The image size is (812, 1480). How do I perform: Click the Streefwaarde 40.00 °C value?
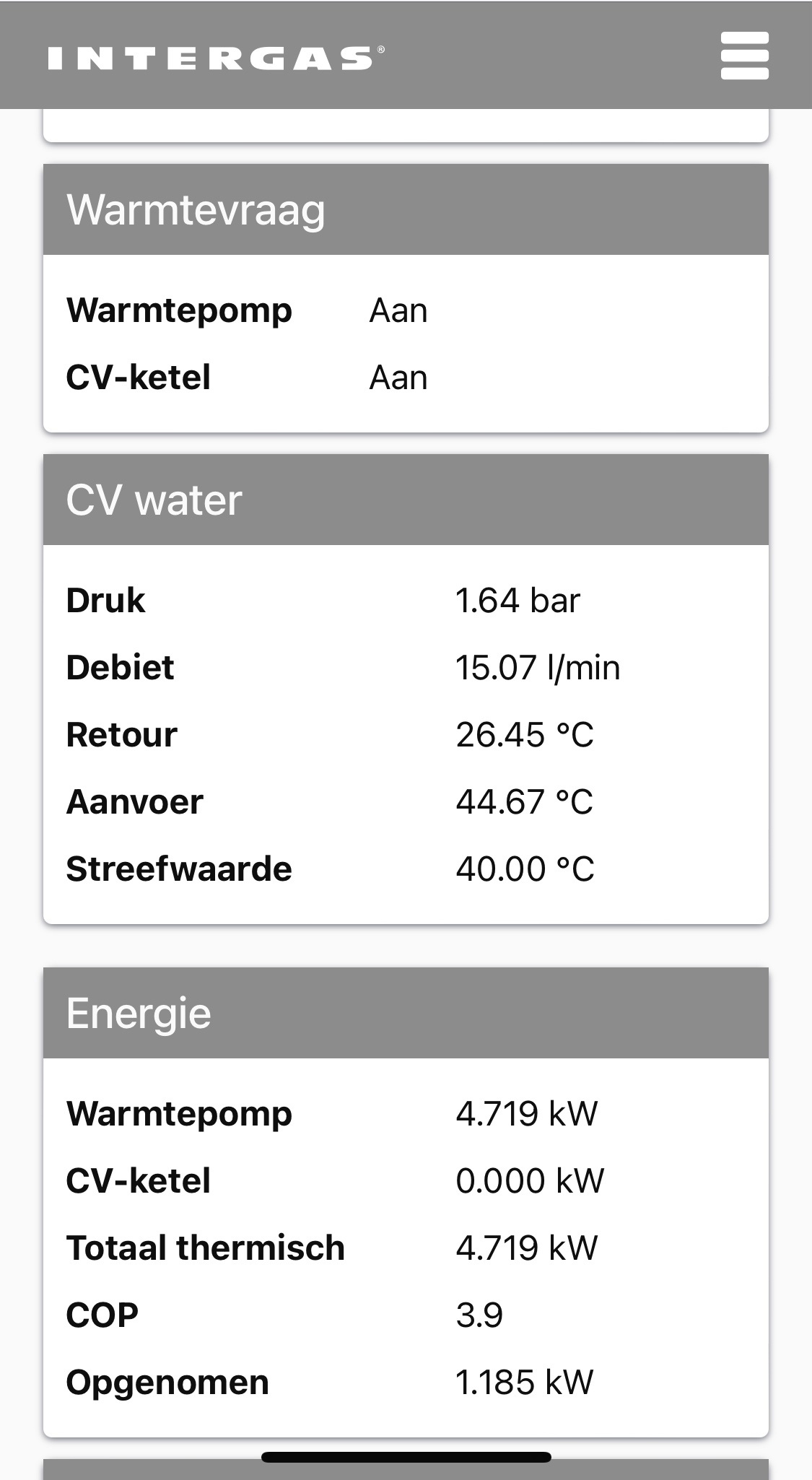(x=525, y=868)
